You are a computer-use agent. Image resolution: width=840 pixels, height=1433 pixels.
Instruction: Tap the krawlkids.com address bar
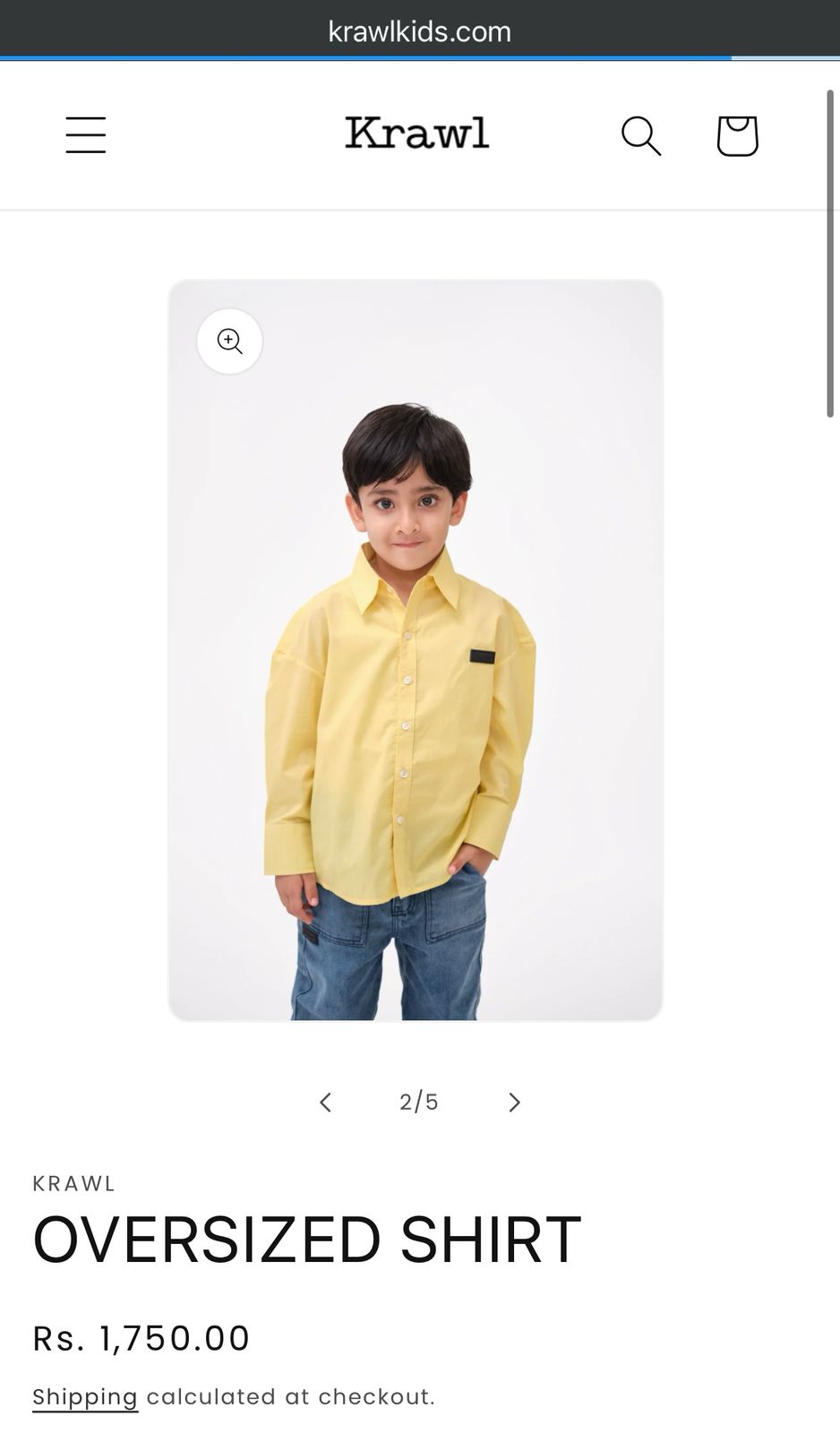click(x=419, y=31)
